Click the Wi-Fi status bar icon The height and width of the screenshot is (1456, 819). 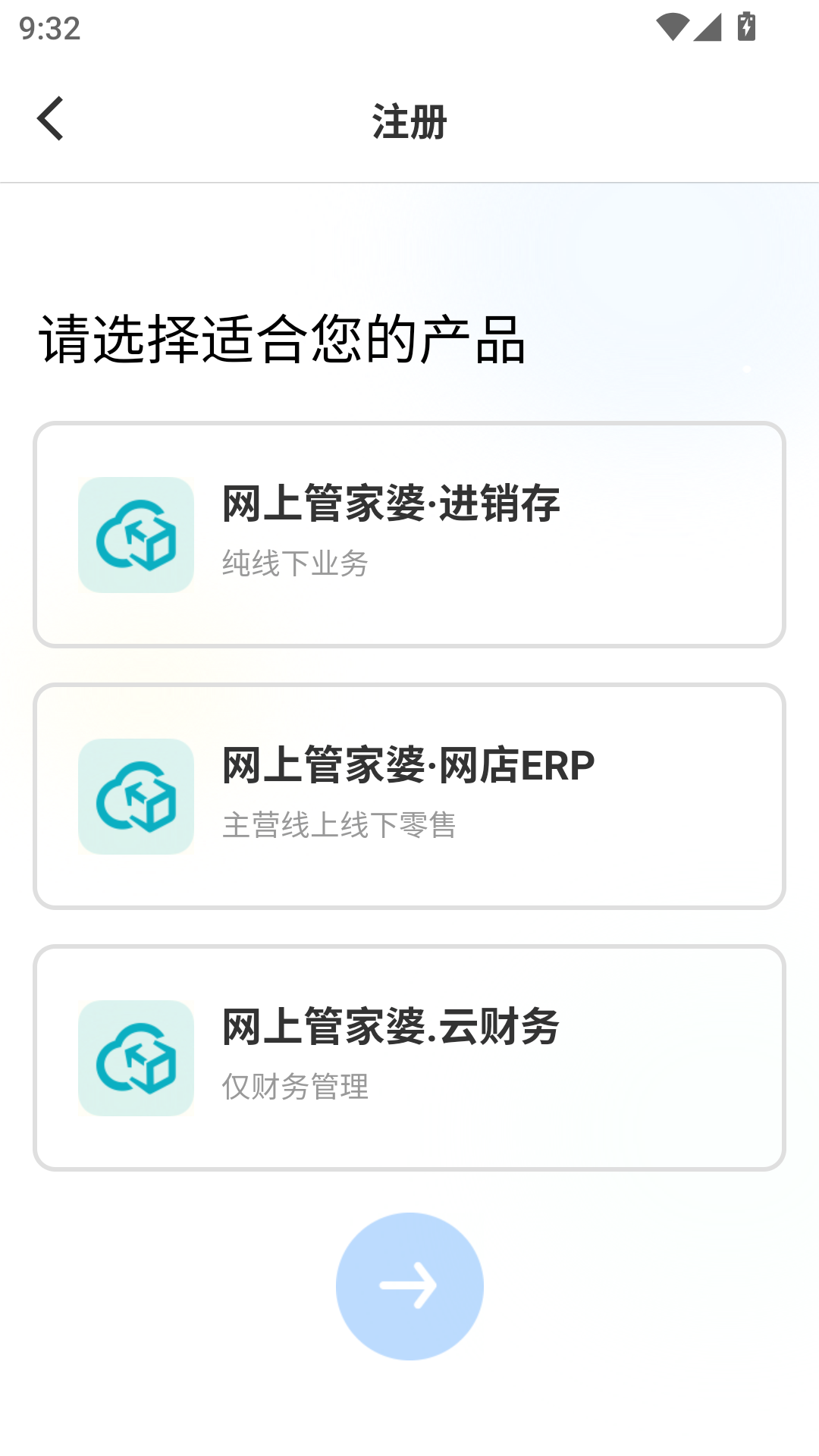[x=672, y=25]
